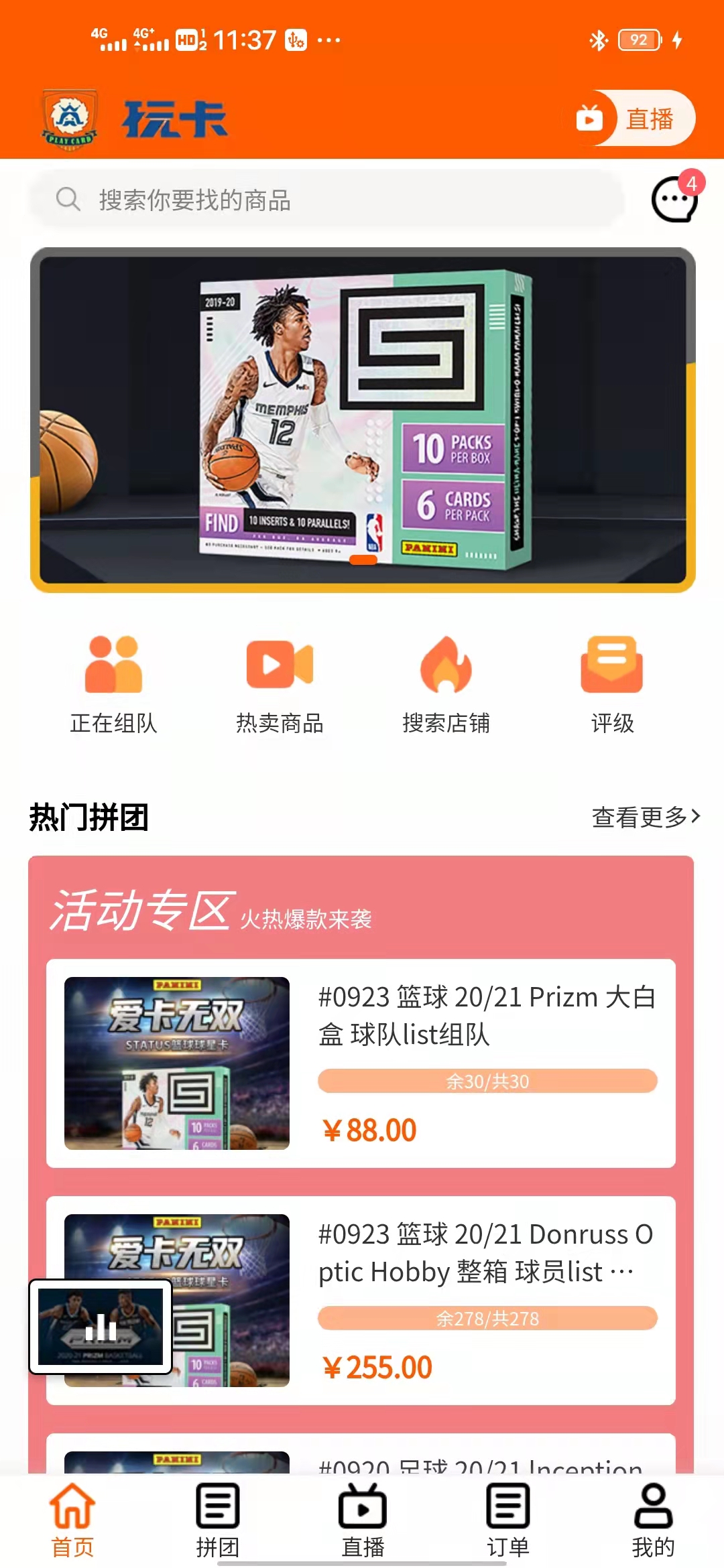The height and width of the screenshot is (1568, 724).
Task: Tap 查看更多 for more group buys
Action: tap(645, 817)
